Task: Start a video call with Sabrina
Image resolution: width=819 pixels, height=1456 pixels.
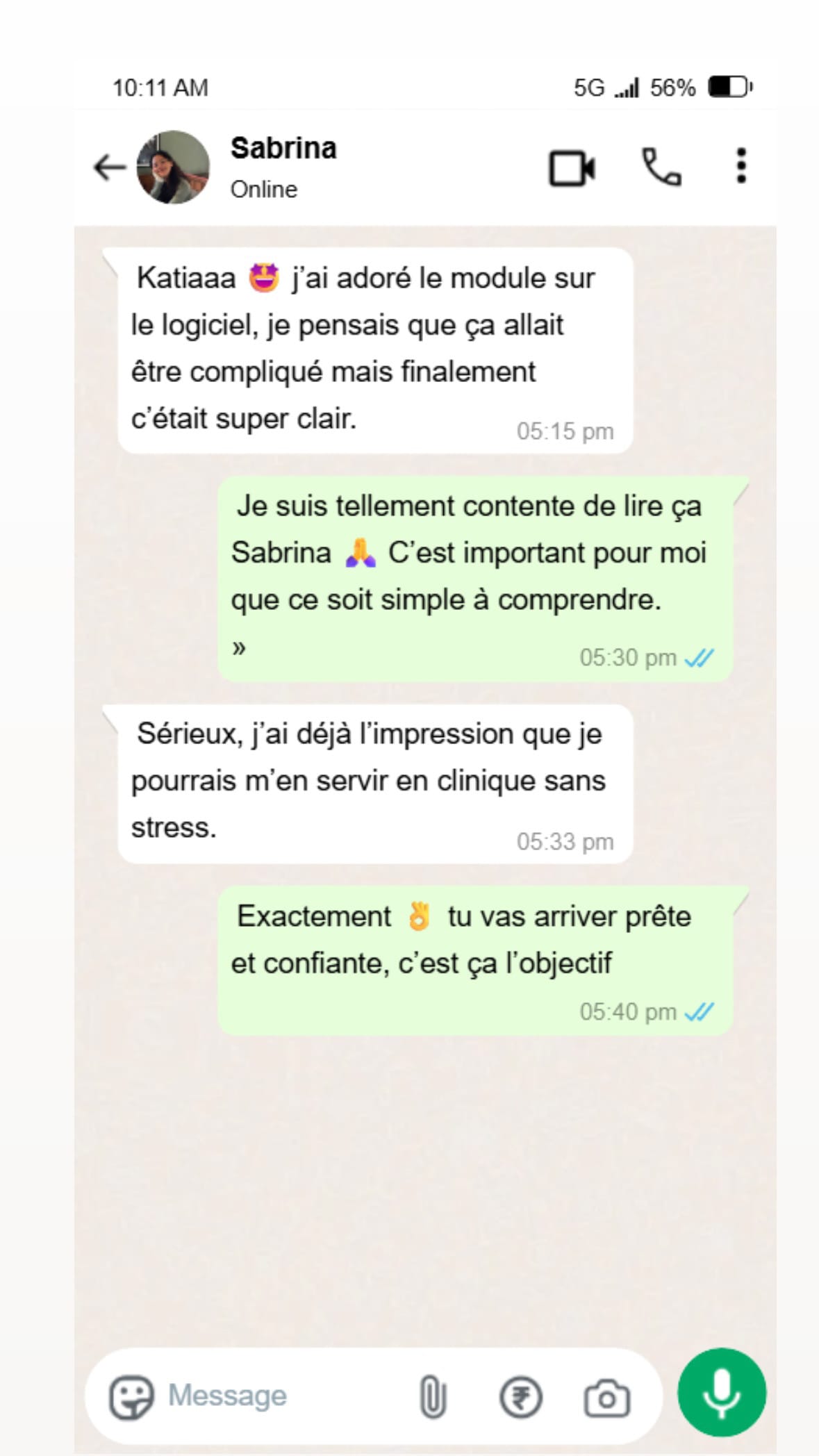Action: click(x=572, y=167)
